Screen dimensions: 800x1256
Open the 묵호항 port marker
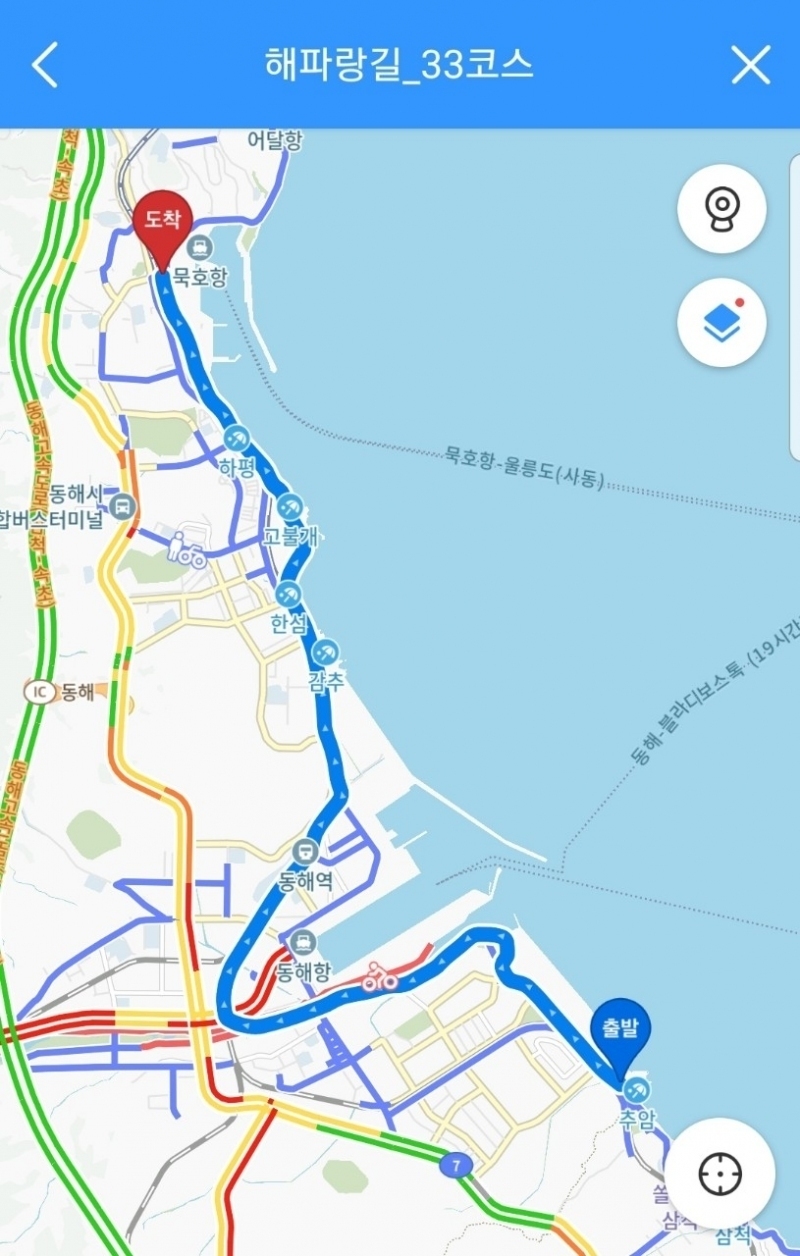200,246
